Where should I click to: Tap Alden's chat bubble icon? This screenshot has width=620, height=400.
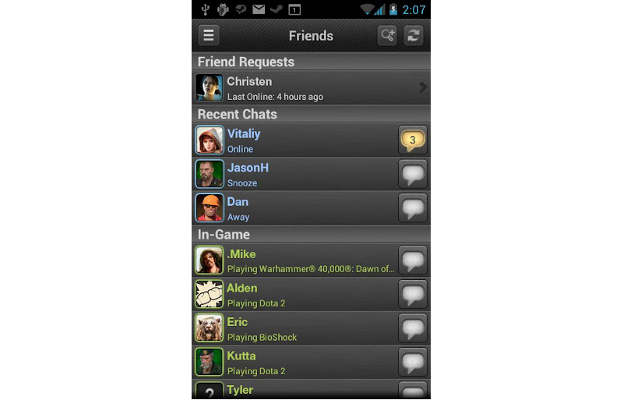coord(413,295)
